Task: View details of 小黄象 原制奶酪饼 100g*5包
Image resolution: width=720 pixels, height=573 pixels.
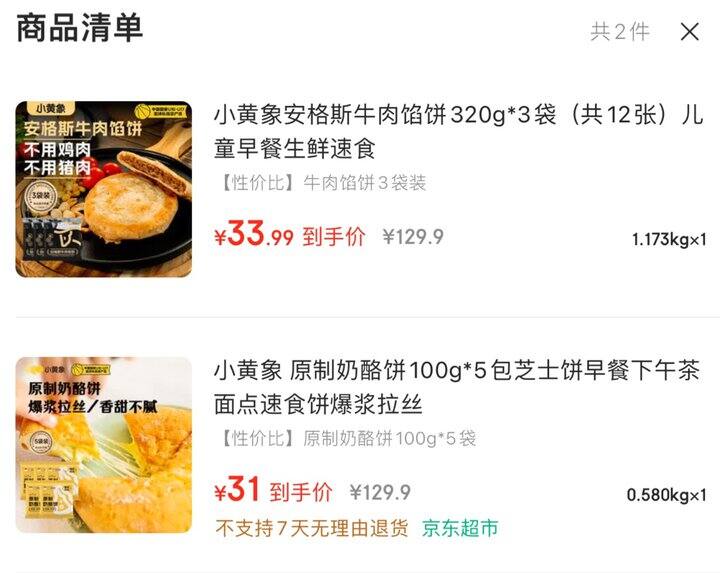Action: pyautogui.click(x=456, y=388)
